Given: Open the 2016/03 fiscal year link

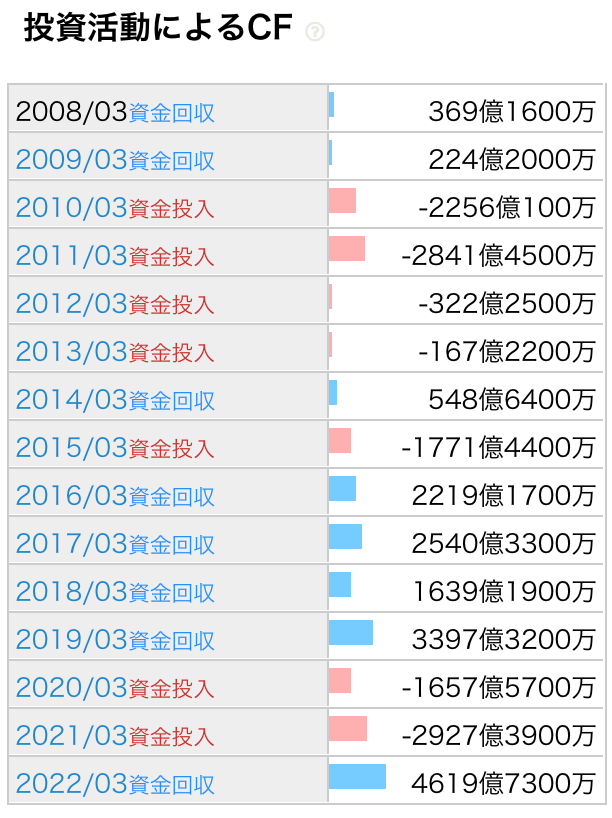Looking at the screenshot, I should point(72,495).
